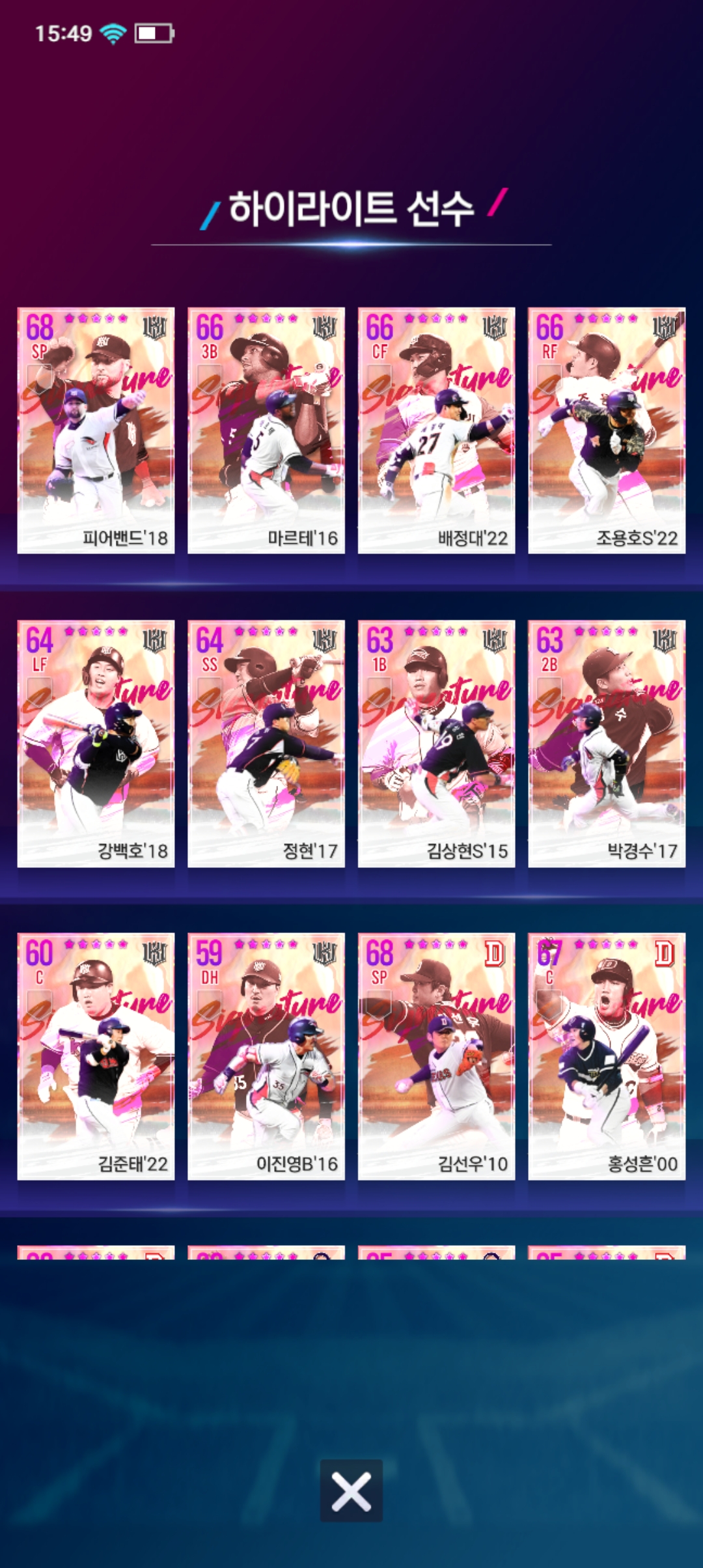Screen dimensions: 703x1568
Task: Select the 홍성흔'00 catcher card
Action: pos(606,1056)
